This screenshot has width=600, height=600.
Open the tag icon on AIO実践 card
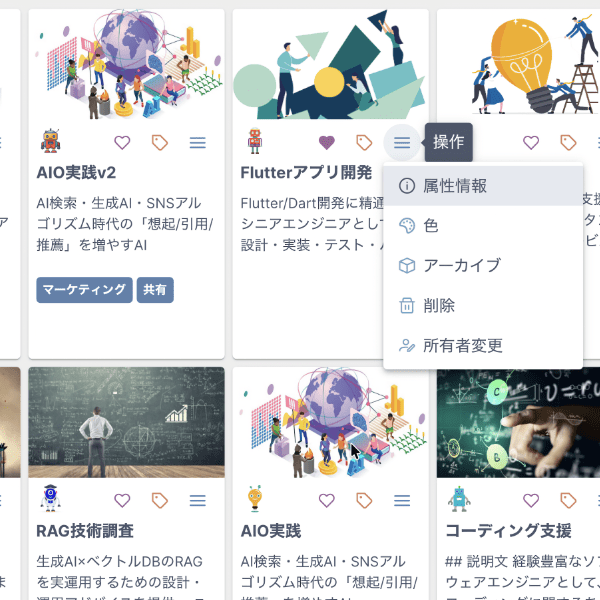pos(364,500)
